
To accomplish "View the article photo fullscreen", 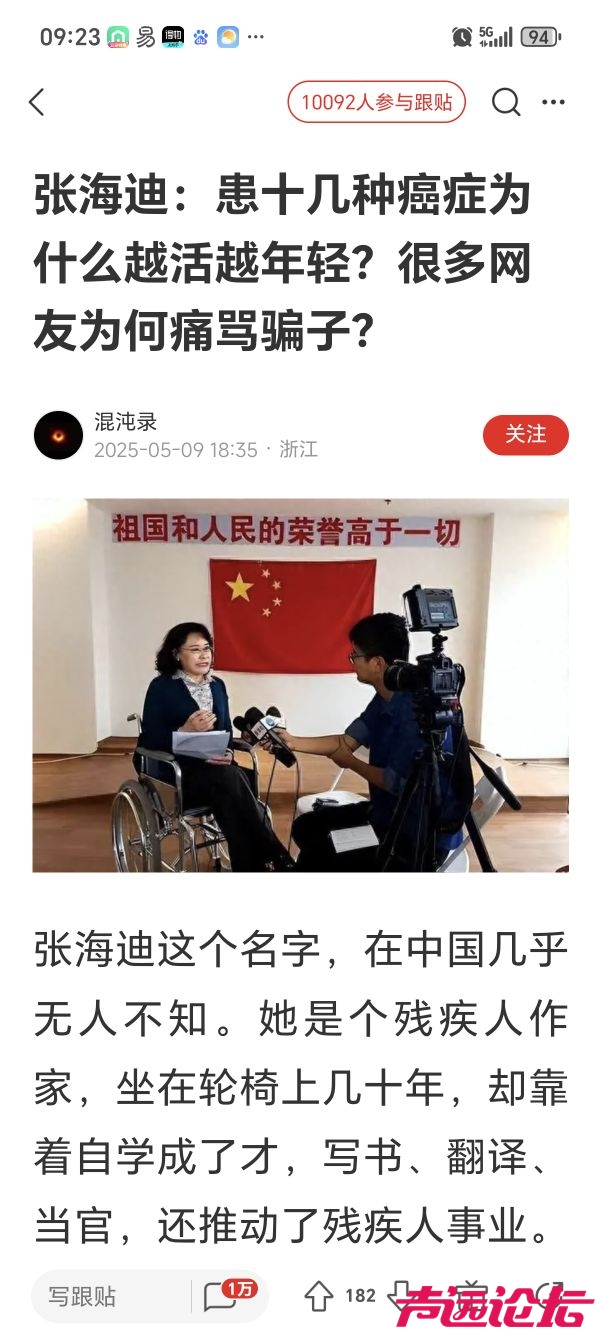I will click(x=300, y=685).
